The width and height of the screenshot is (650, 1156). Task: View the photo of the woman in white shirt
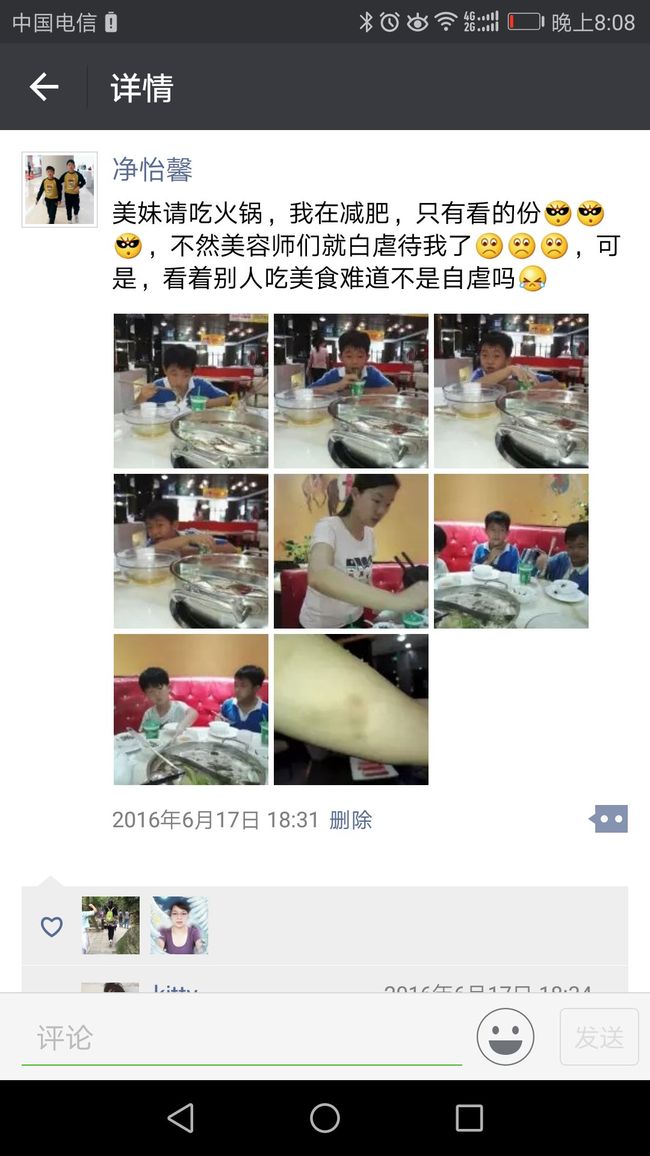[351, 551]
